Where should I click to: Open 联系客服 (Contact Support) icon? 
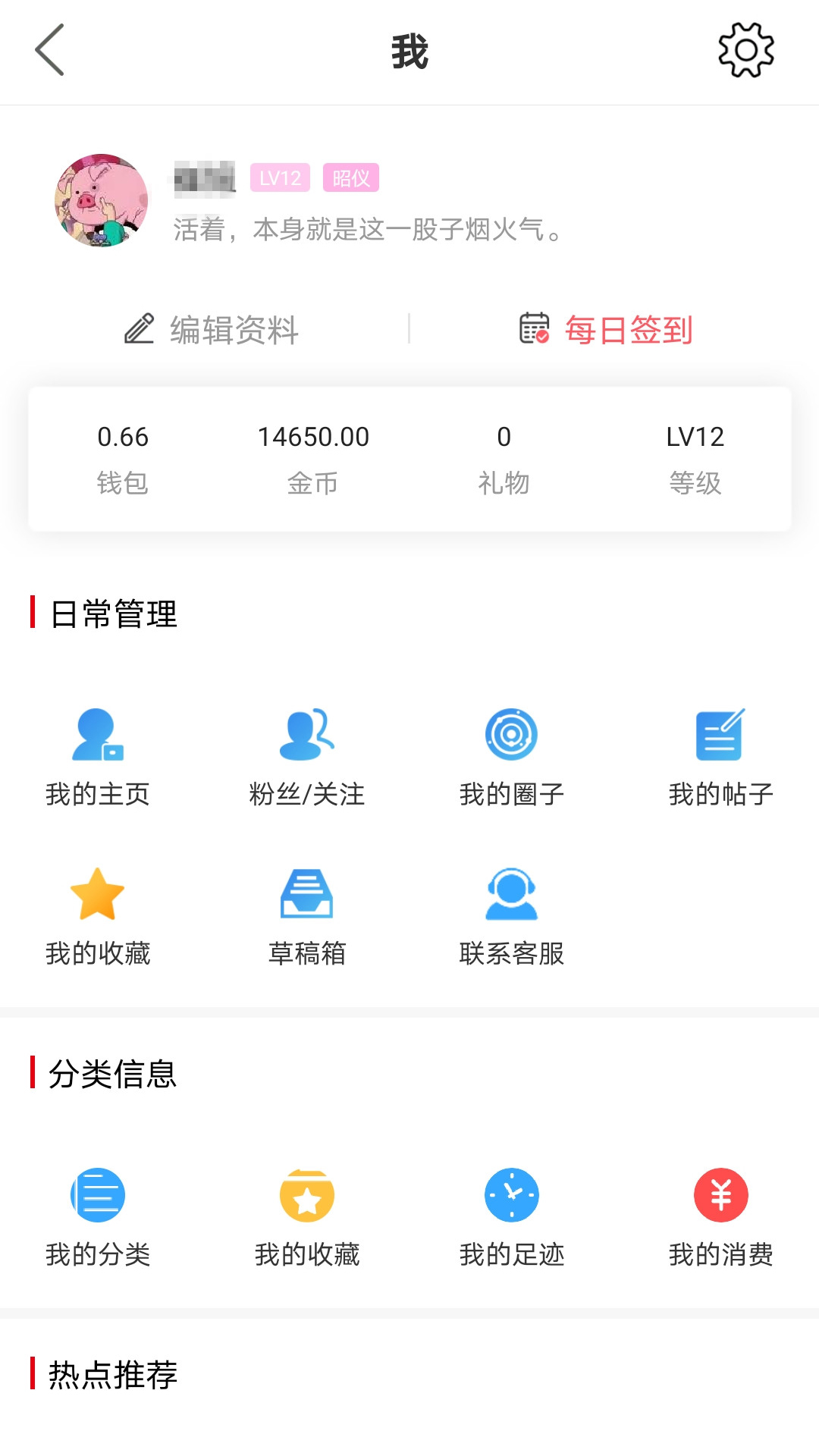(x=512, y=893)
